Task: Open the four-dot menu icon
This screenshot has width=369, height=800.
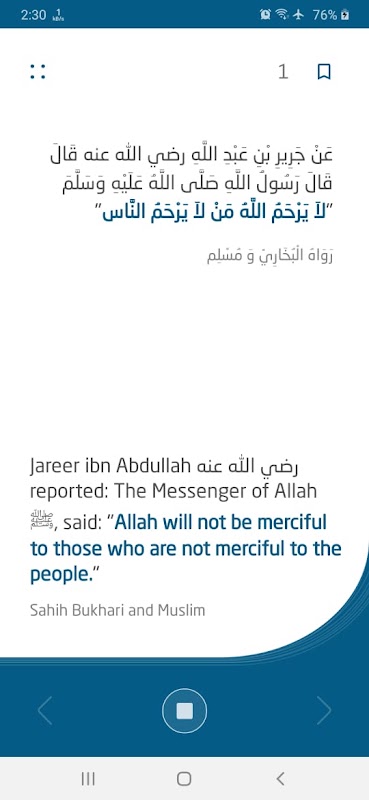Action: (38, 71)
